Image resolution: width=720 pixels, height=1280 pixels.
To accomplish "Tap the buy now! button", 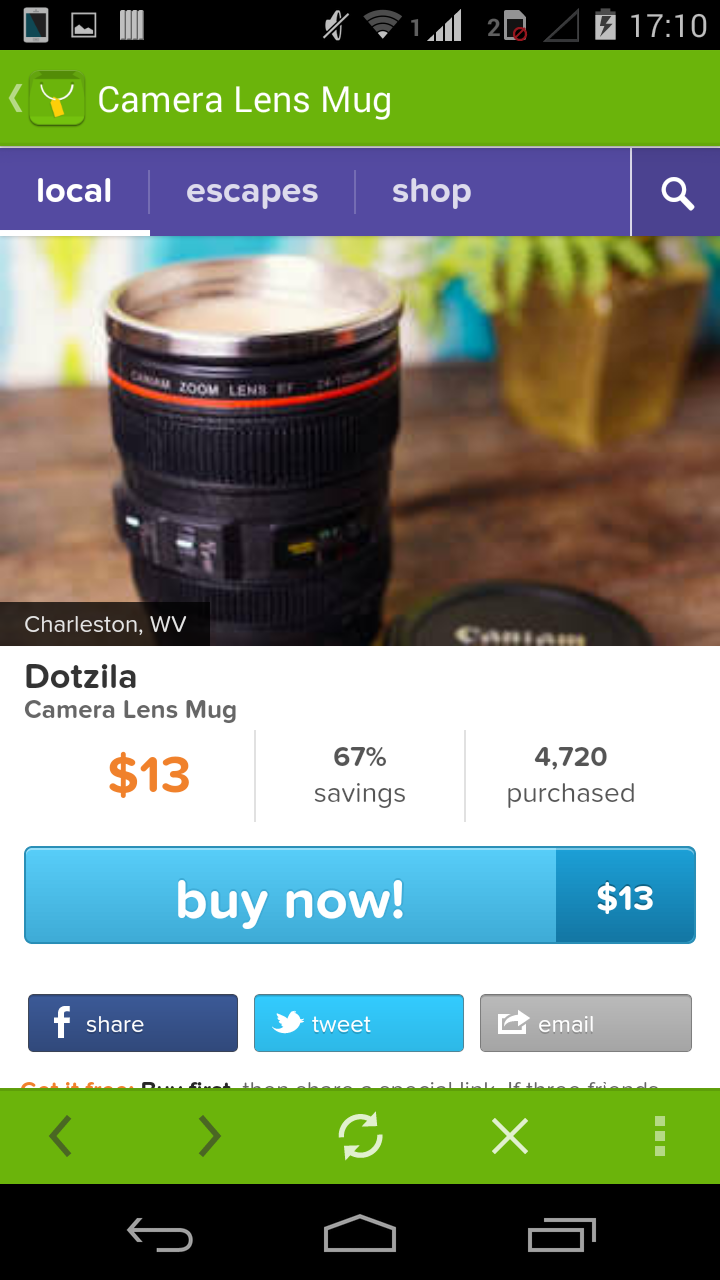I will tap(290, 895).
